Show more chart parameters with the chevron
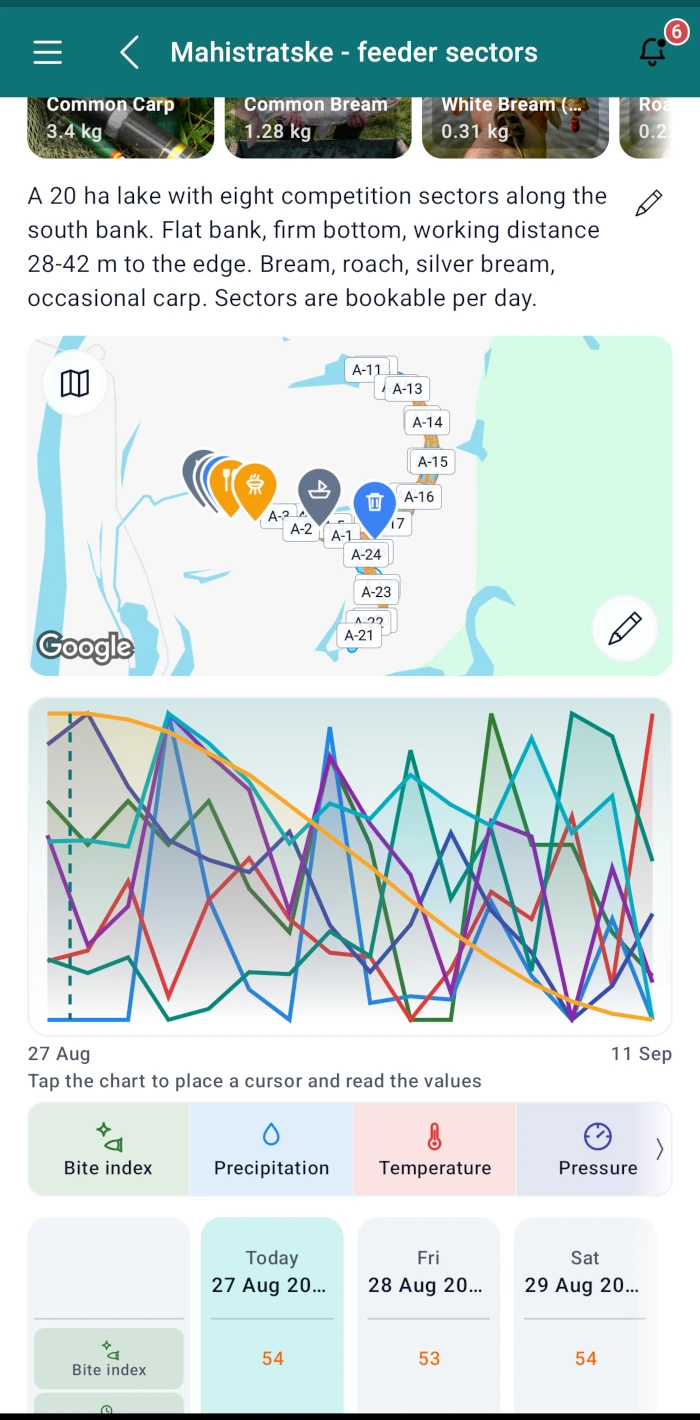The image size is (700, 1420). pos(659,1150)
